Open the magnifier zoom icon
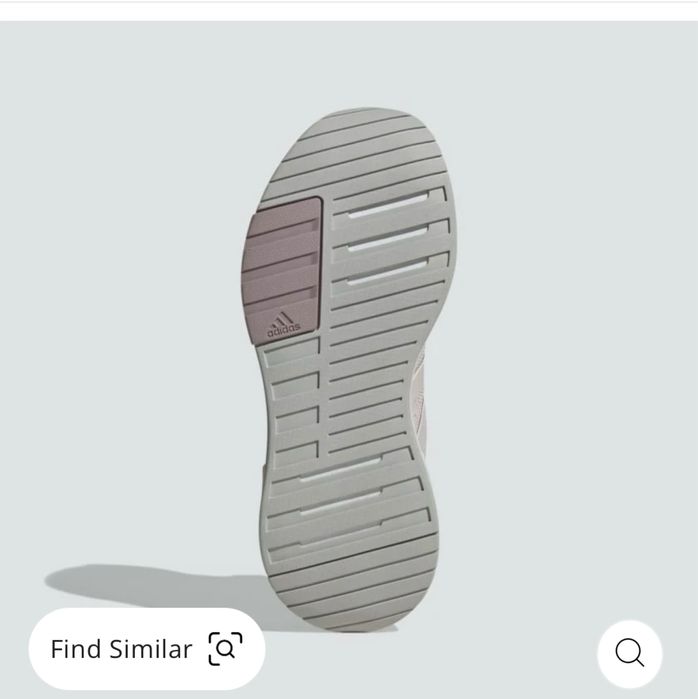Screen dimensions: 698x699 coord(629,653)
